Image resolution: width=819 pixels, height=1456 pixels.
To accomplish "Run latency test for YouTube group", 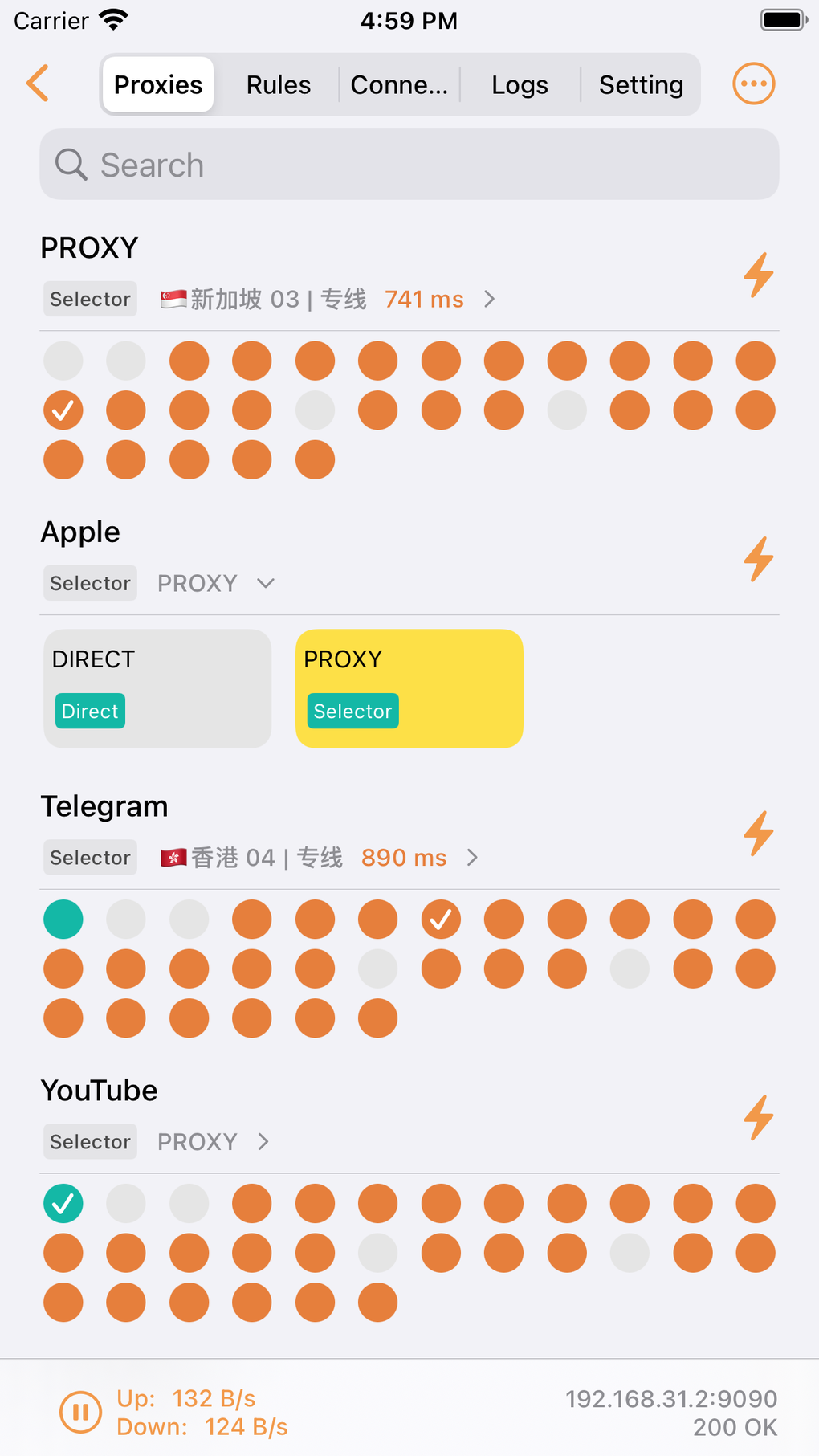I will click(x=756, y=1117).
